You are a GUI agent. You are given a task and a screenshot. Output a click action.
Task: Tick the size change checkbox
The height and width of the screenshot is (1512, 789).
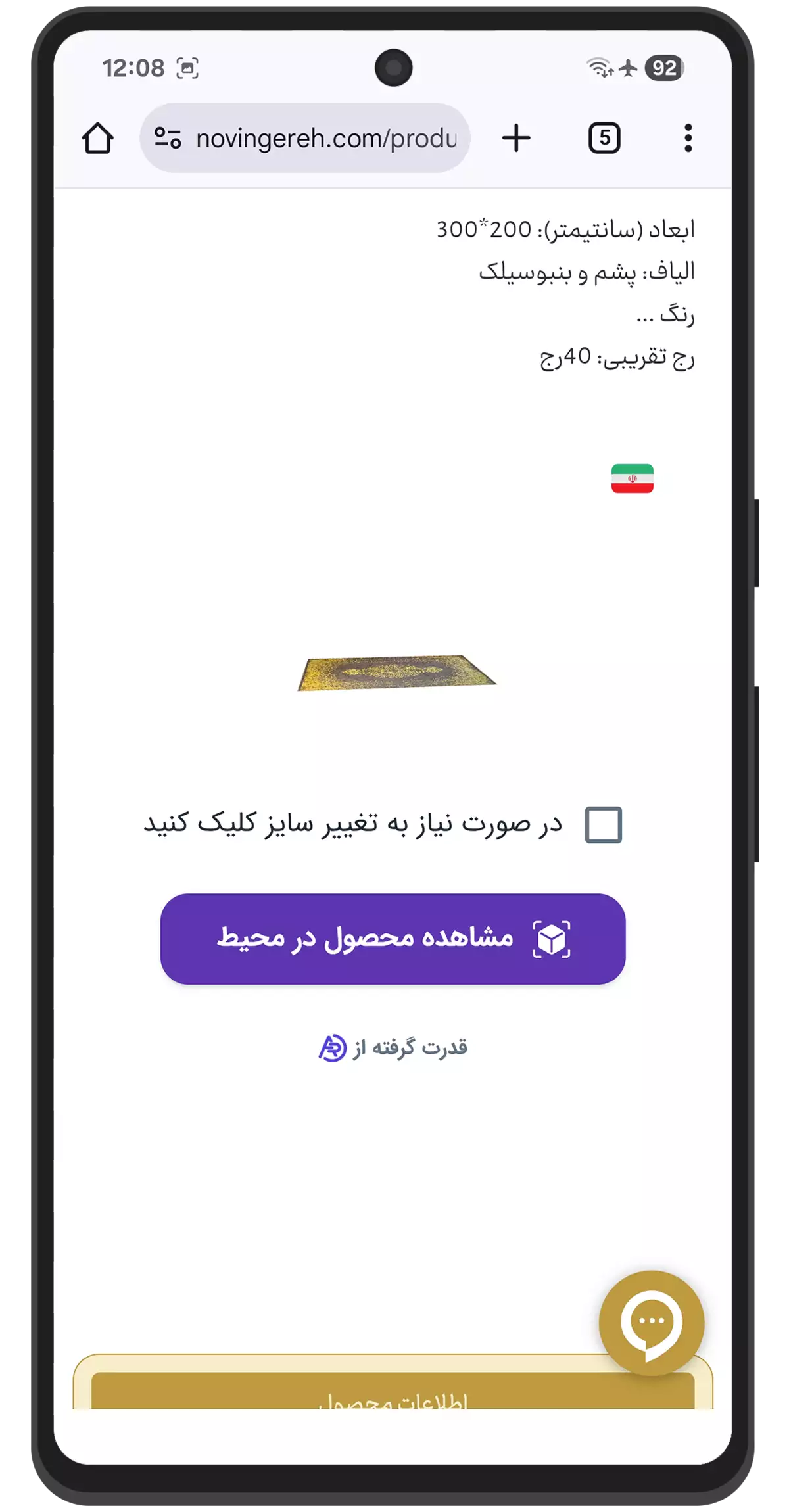[x=603, y=824]
